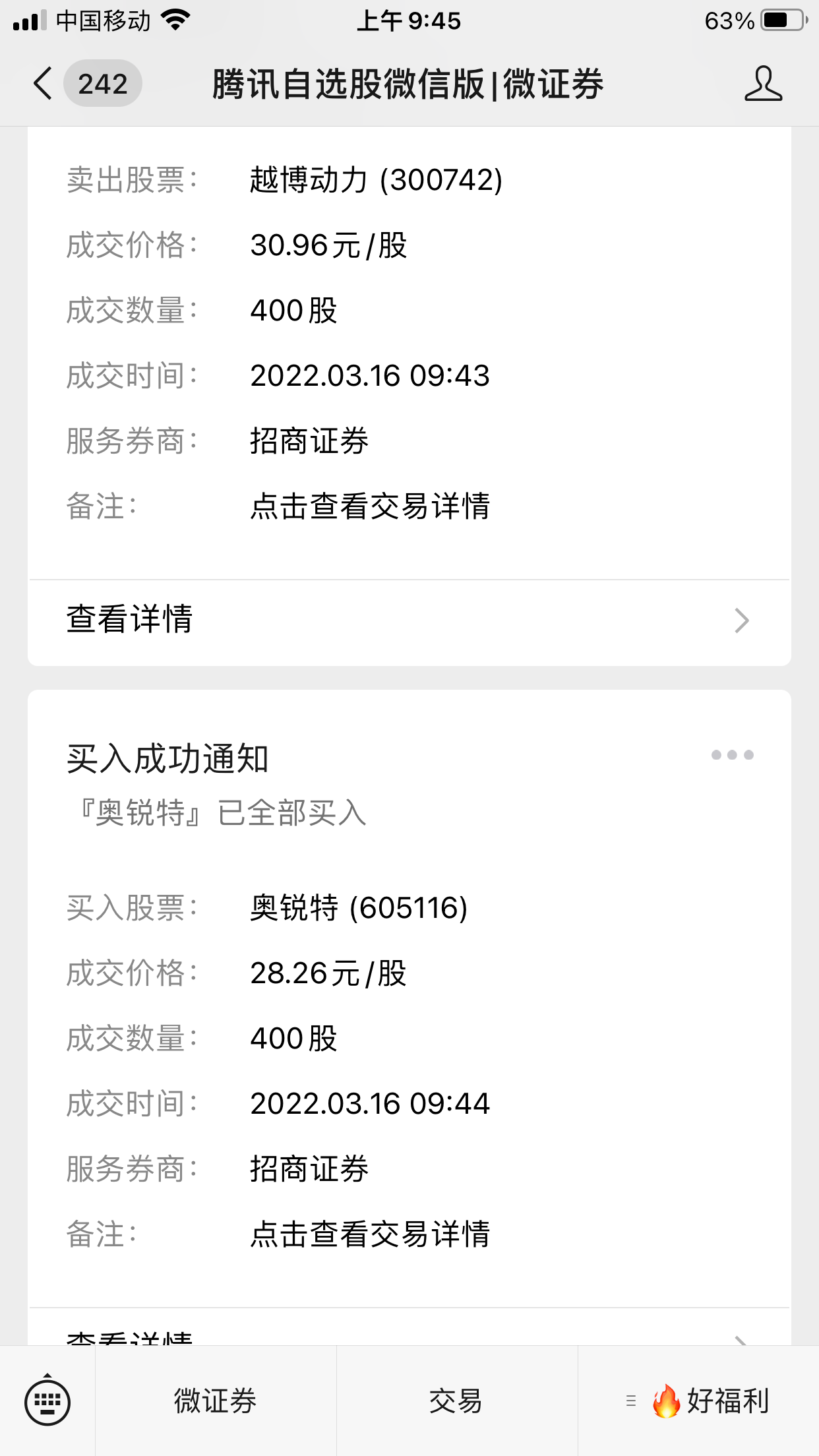This screenshot has height=1456, width=819.
Task: Open the 交易 menu
Action: pyautogui.click(x=456, y=1401)
